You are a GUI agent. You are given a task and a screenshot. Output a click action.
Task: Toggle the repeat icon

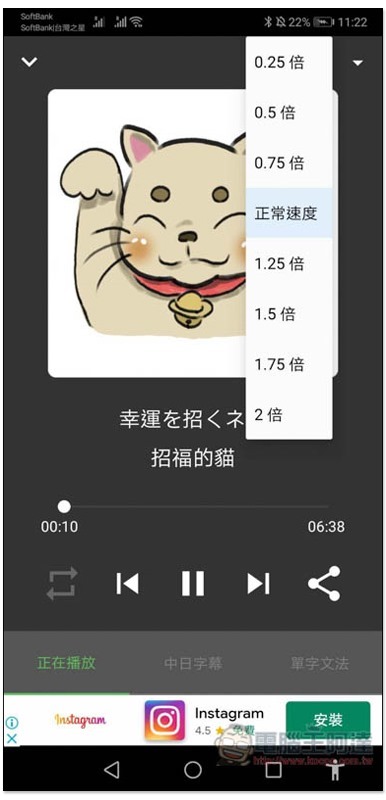[x=62, y=583]
